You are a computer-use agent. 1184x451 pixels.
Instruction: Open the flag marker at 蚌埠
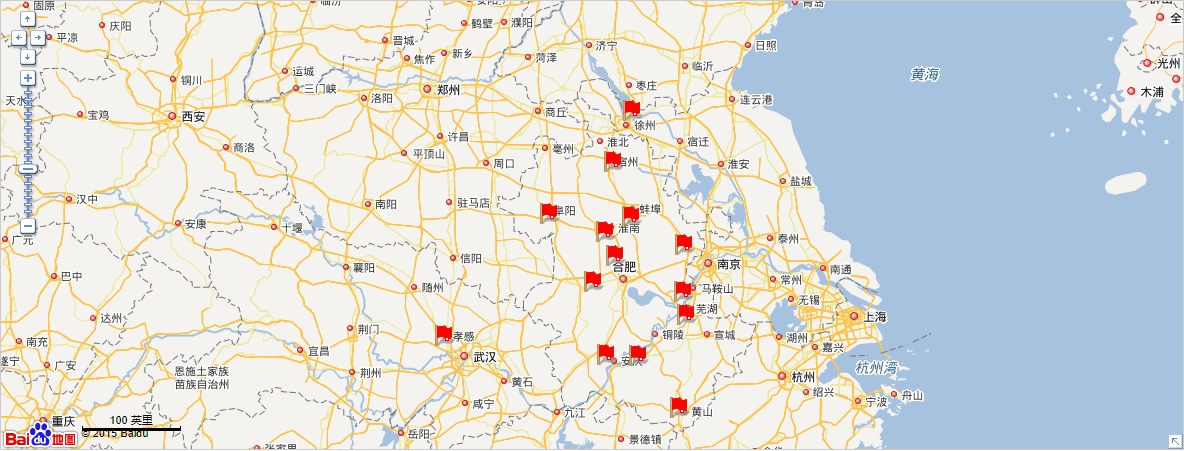630,213
